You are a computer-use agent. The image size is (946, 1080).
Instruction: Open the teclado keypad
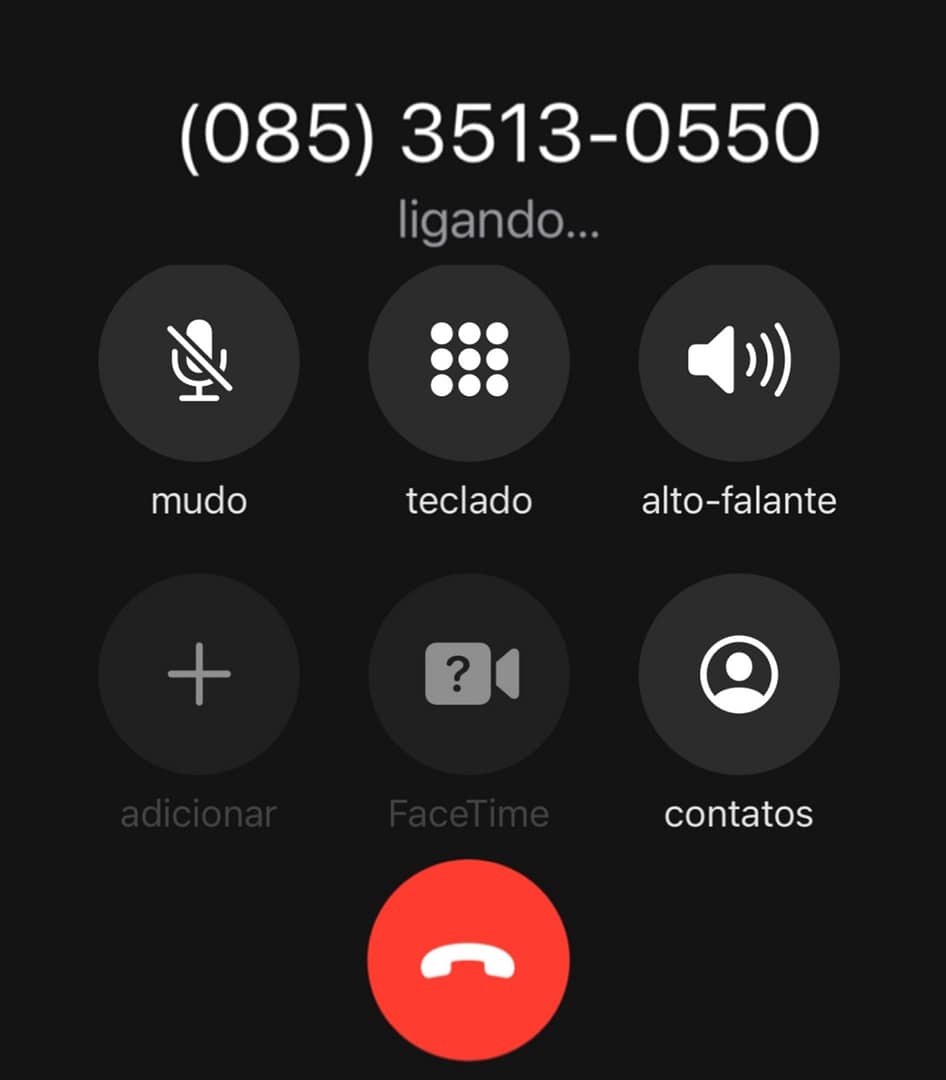(x=469, y=361)
